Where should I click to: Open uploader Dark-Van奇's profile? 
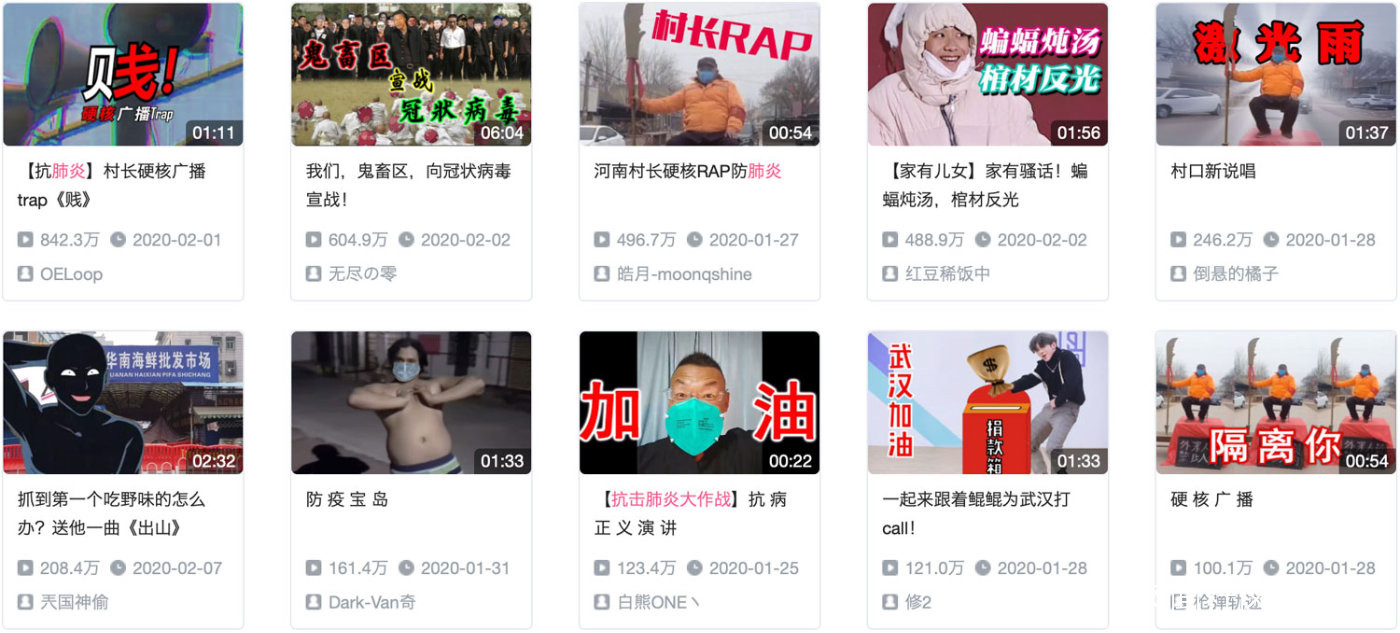click(x=372, y=602)
